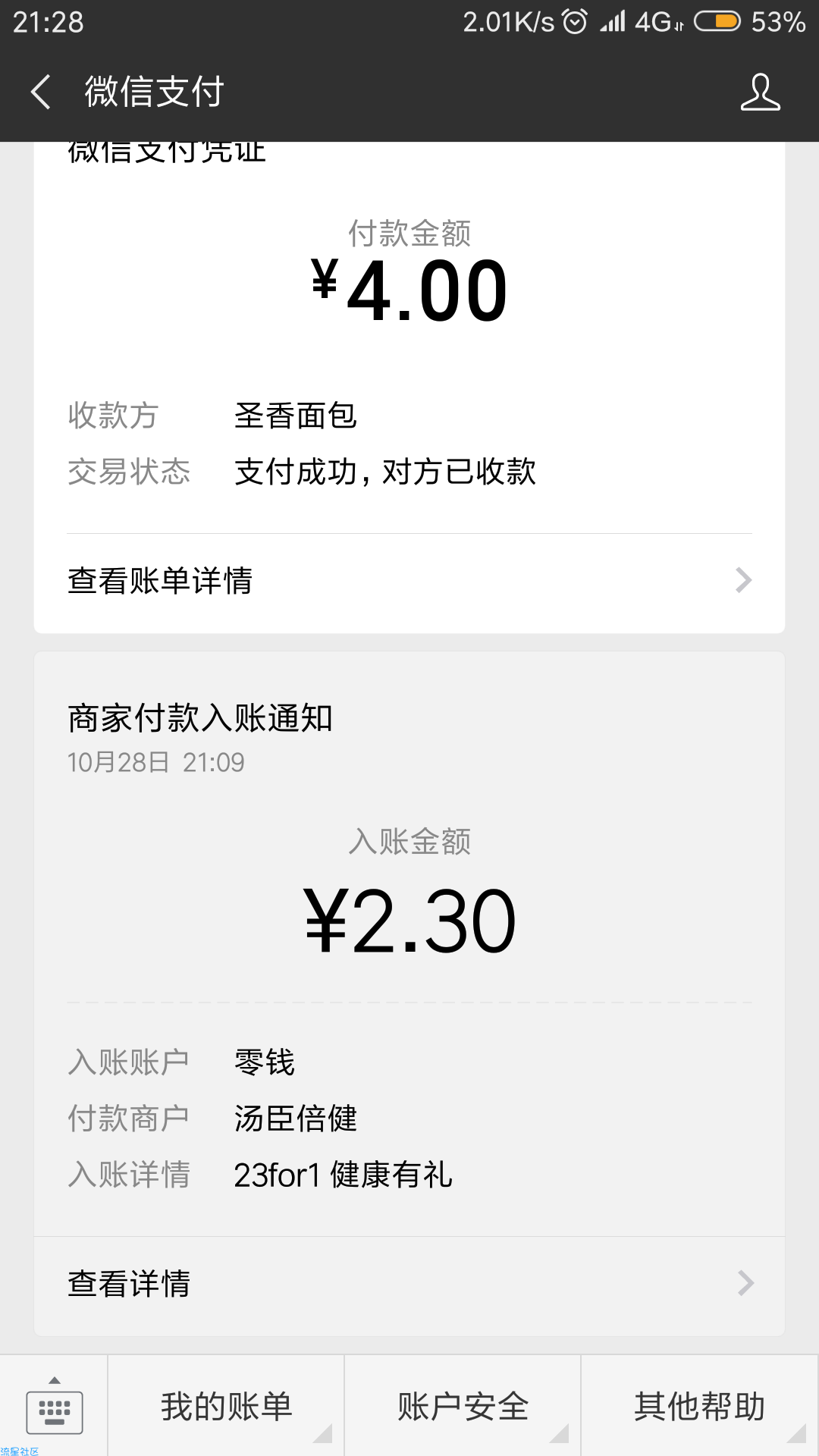Switch to keyboard input mode
Image resolution: width=819 pixels, height=1456 pixels.
click(x=54, y=1405)
